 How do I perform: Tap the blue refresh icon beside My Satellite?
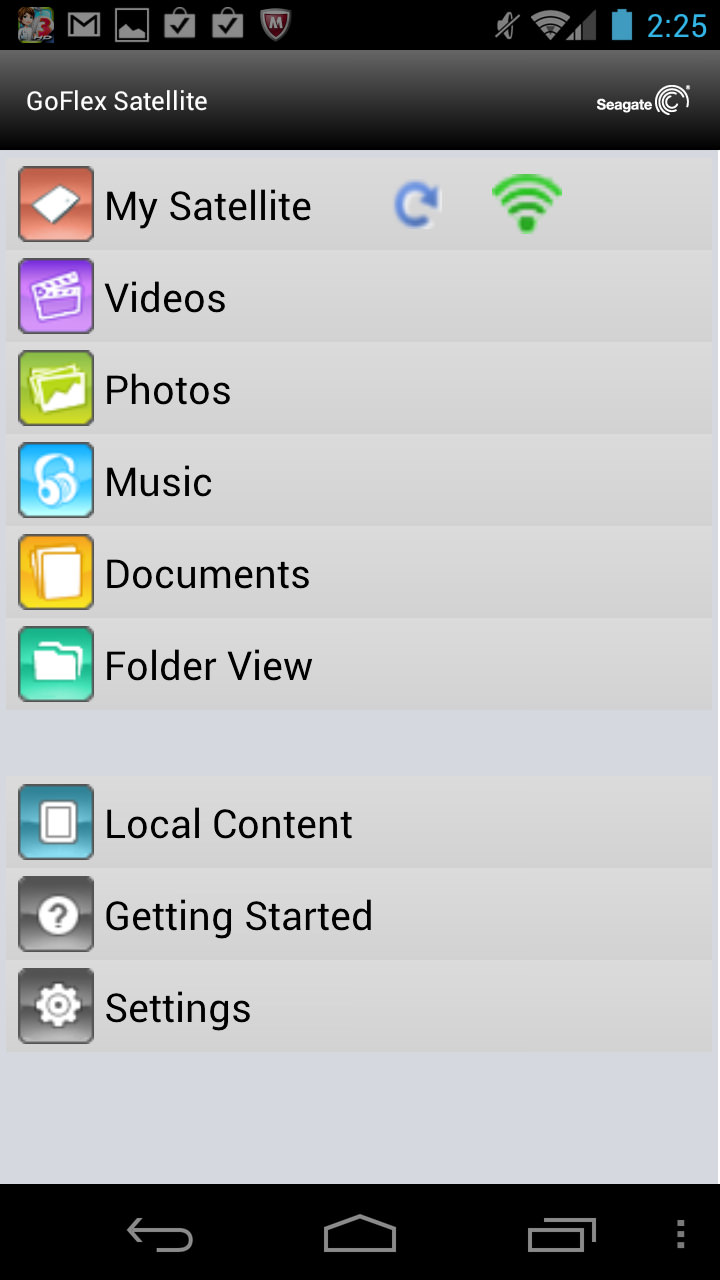click(x=417, y=205)
